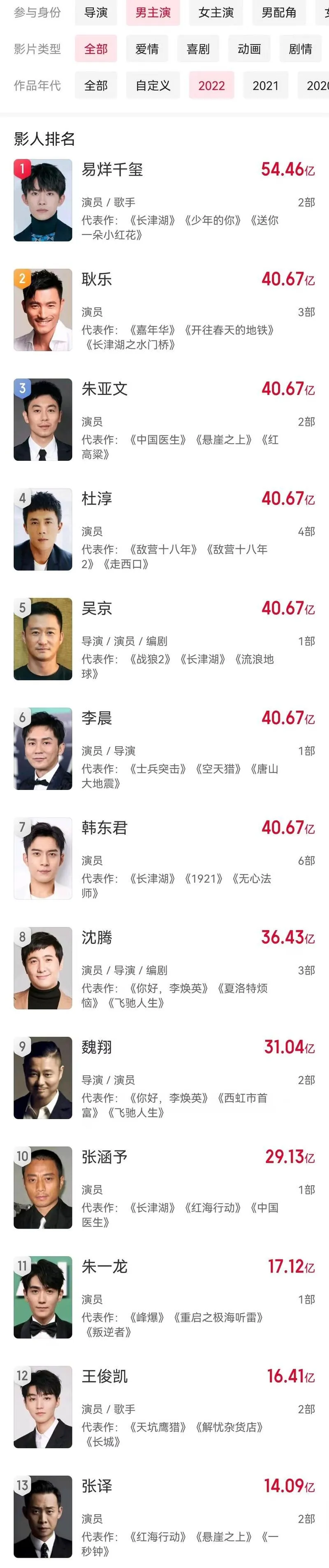Choose 剧情 film type chip
Viewport: 329px width, 1568px height.
(300, 49)
